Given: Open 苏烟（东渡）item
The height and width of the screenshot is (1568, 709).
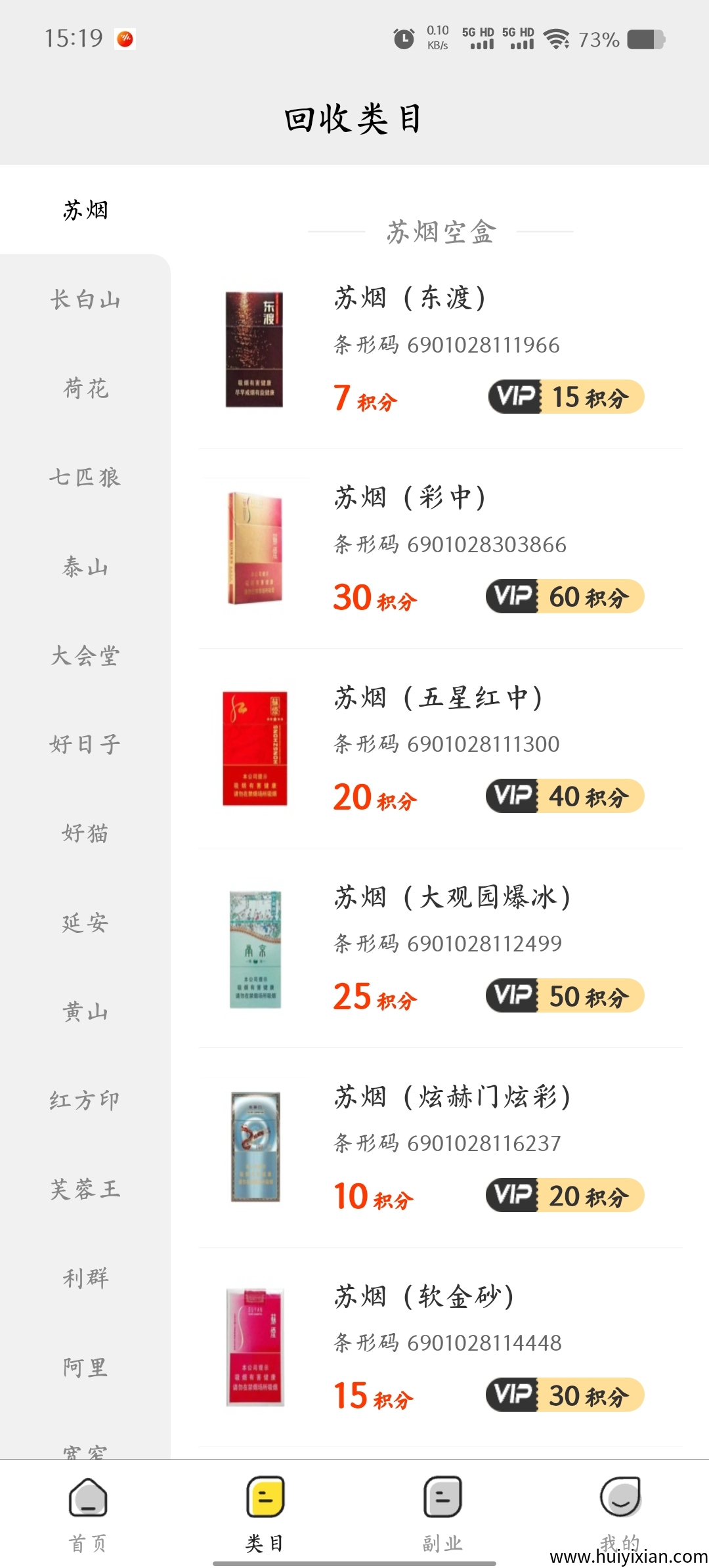Looking at the screenshot, I should click(440, 349).
